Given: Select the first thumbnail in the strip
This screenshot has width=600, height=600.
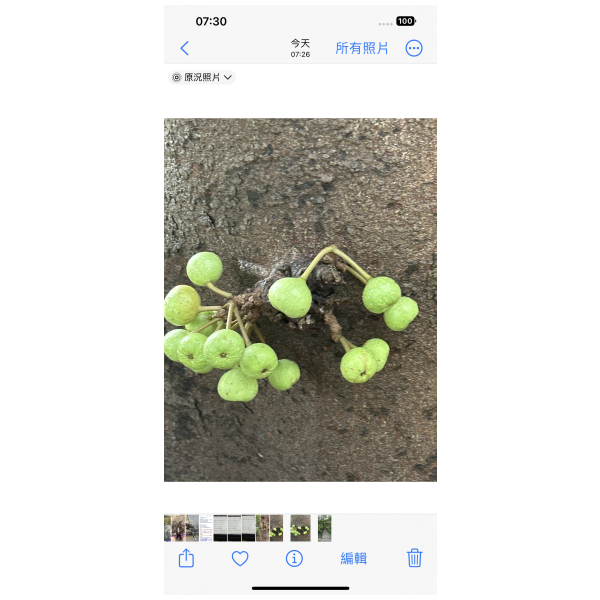Looking at the screenshot, I should 170,528.
